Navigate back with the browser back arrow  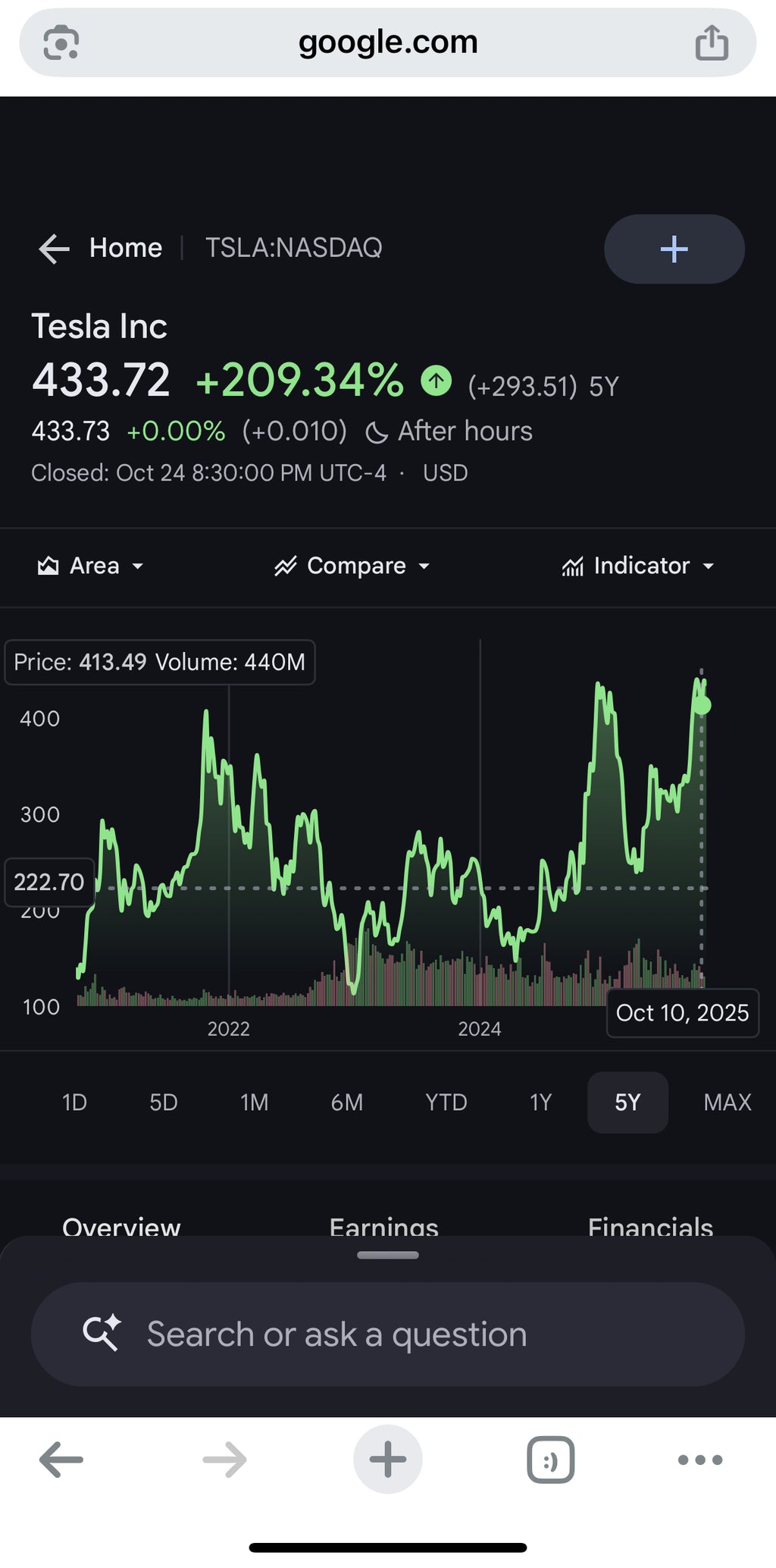point(61,1460)
